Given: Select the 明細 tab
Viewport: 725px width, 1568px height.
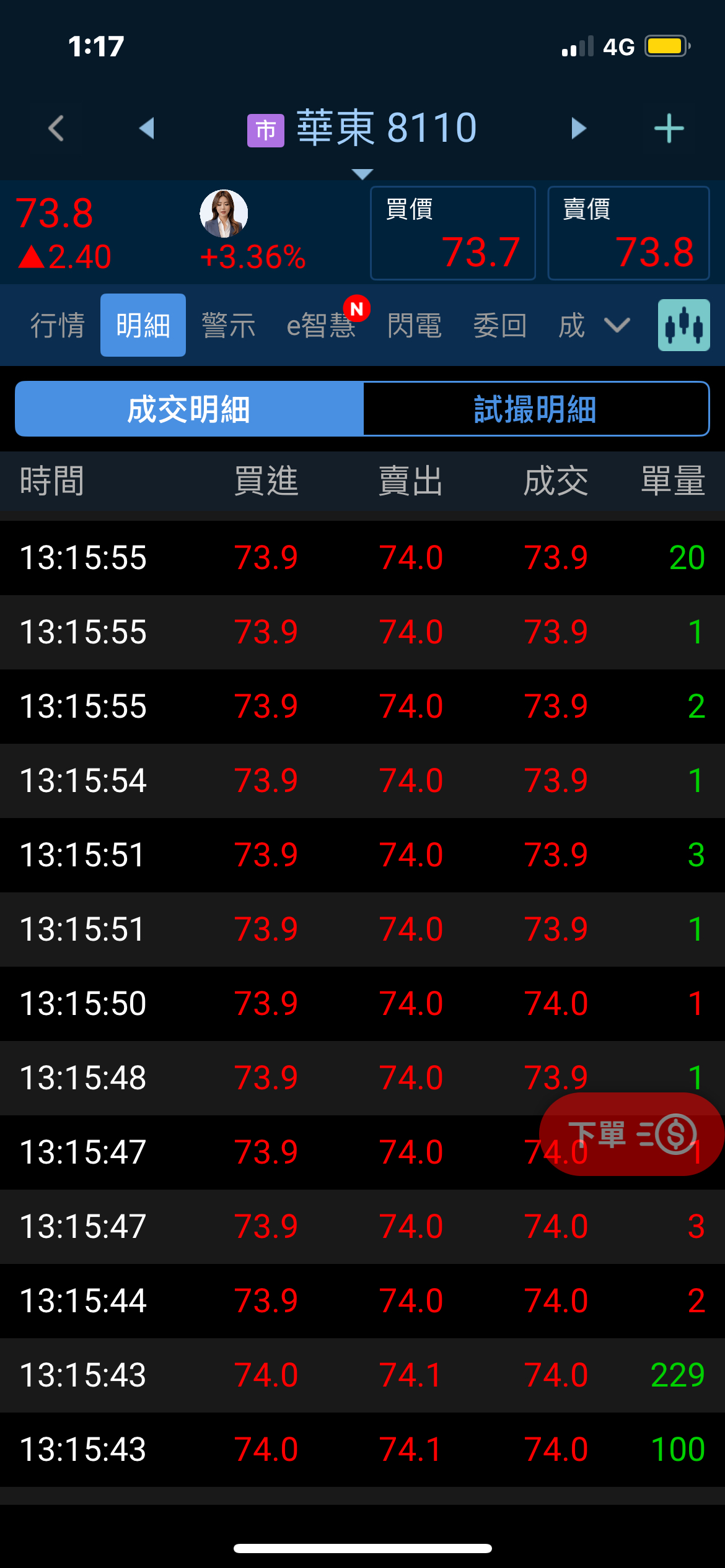Looking at the screenshot, I should [x=143, y=325].
